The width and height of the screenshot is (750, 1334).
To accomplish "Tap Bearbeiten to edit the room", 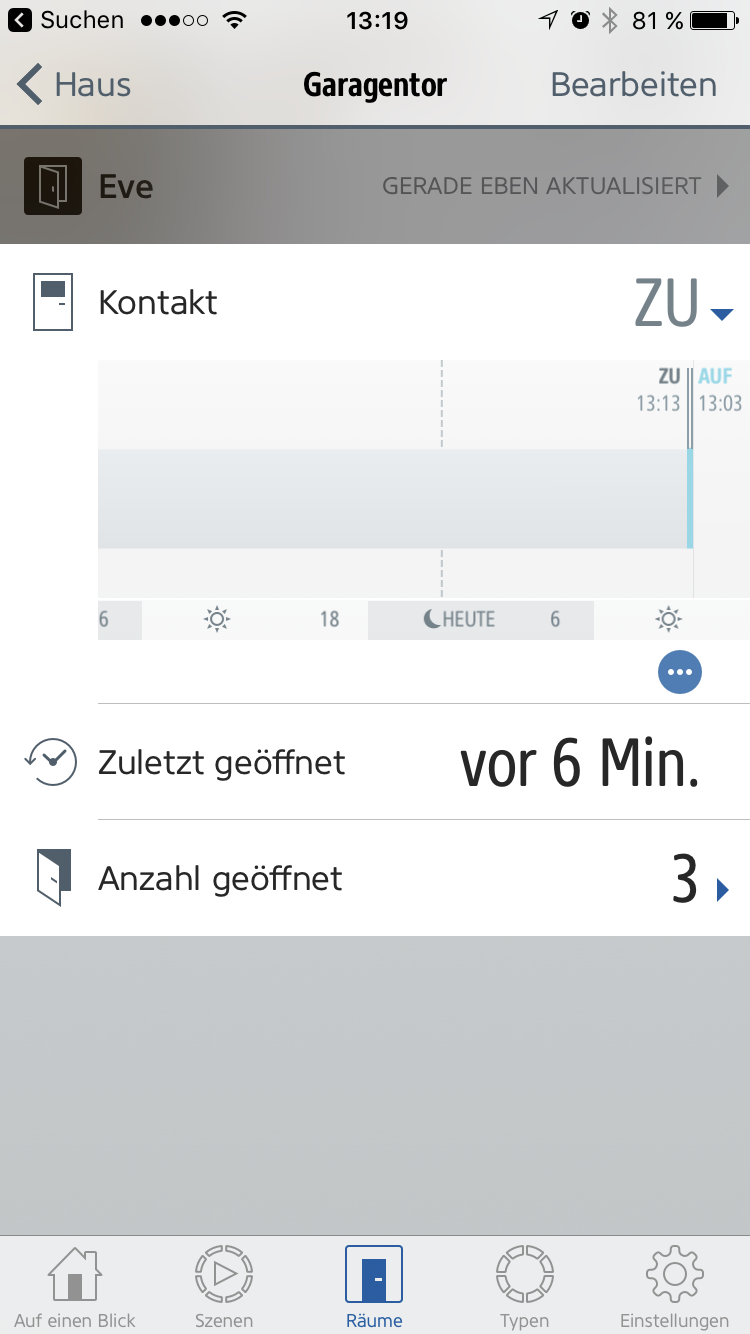I will [x=633, y=85].
